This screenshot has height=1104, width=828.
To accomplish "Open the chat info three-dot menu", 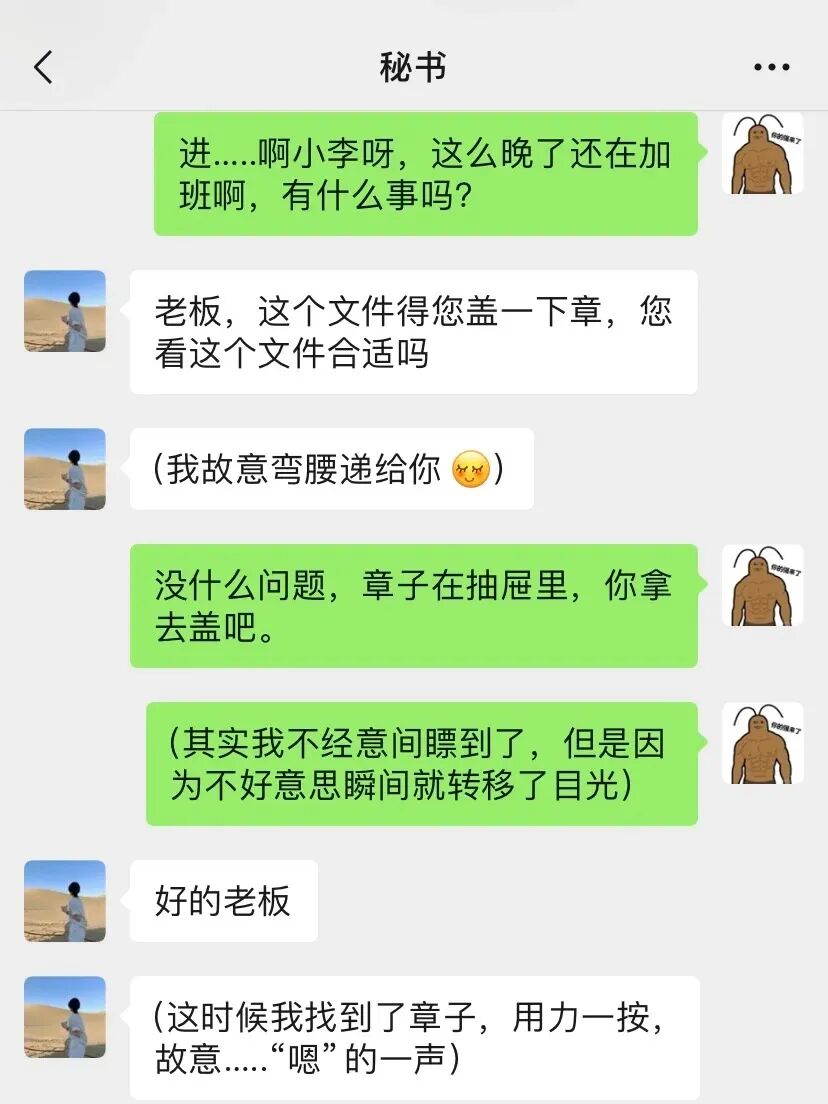I will tap(771, 68).
